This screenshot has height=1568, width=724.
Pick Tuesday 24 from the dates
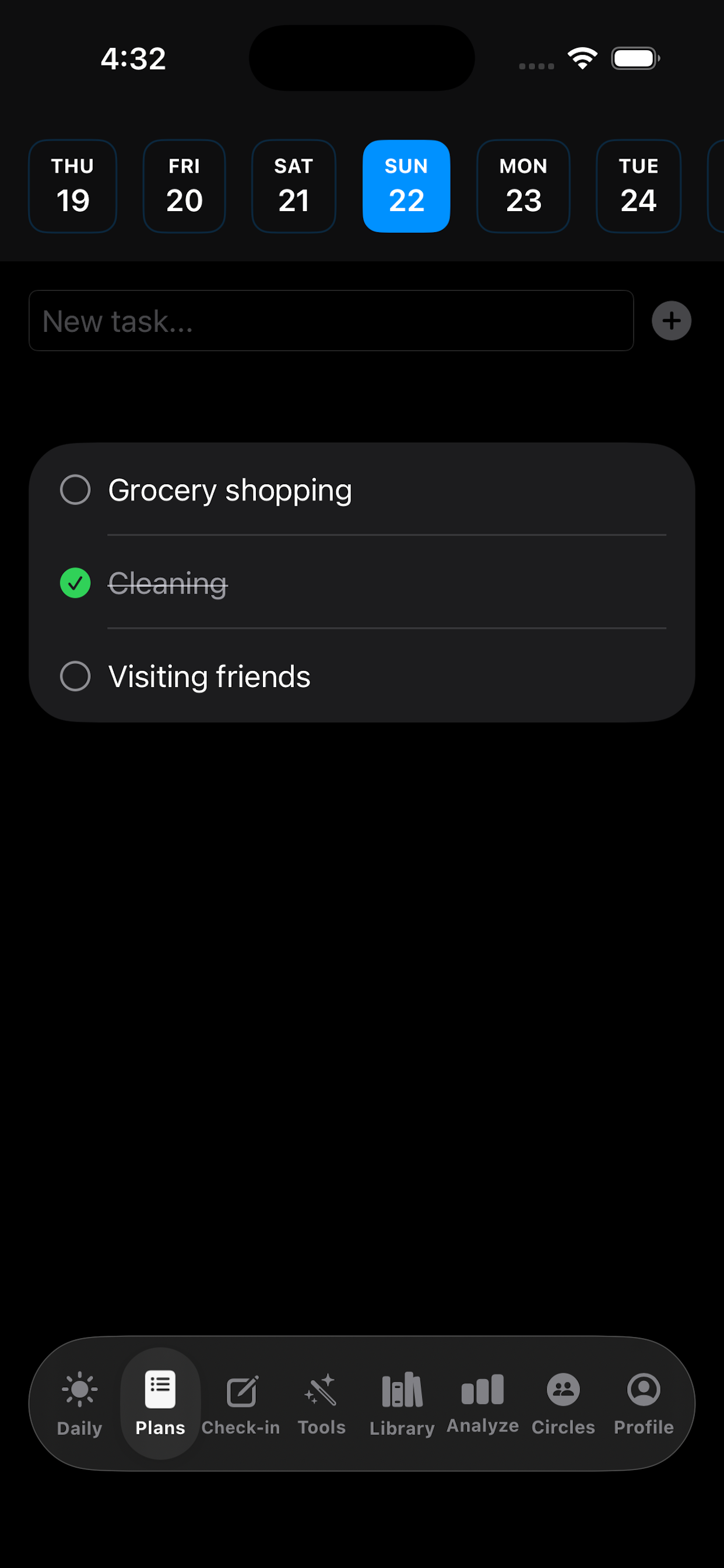(638, 186)
